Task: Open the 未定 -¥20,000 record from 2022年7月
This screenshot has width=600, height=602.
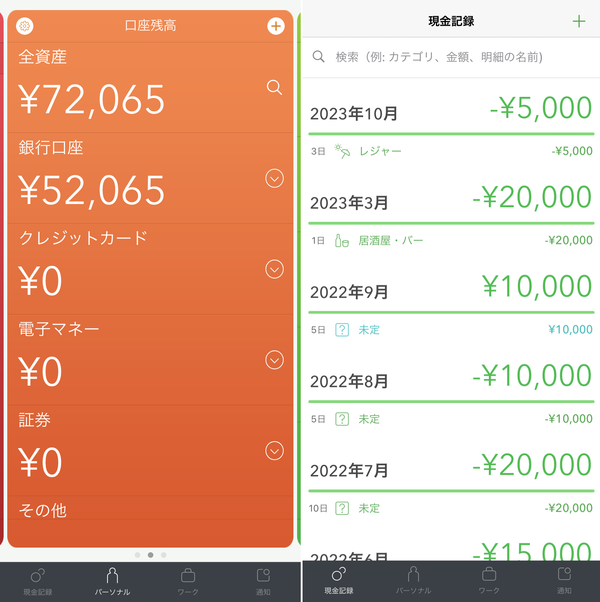Action: (451, 508)
